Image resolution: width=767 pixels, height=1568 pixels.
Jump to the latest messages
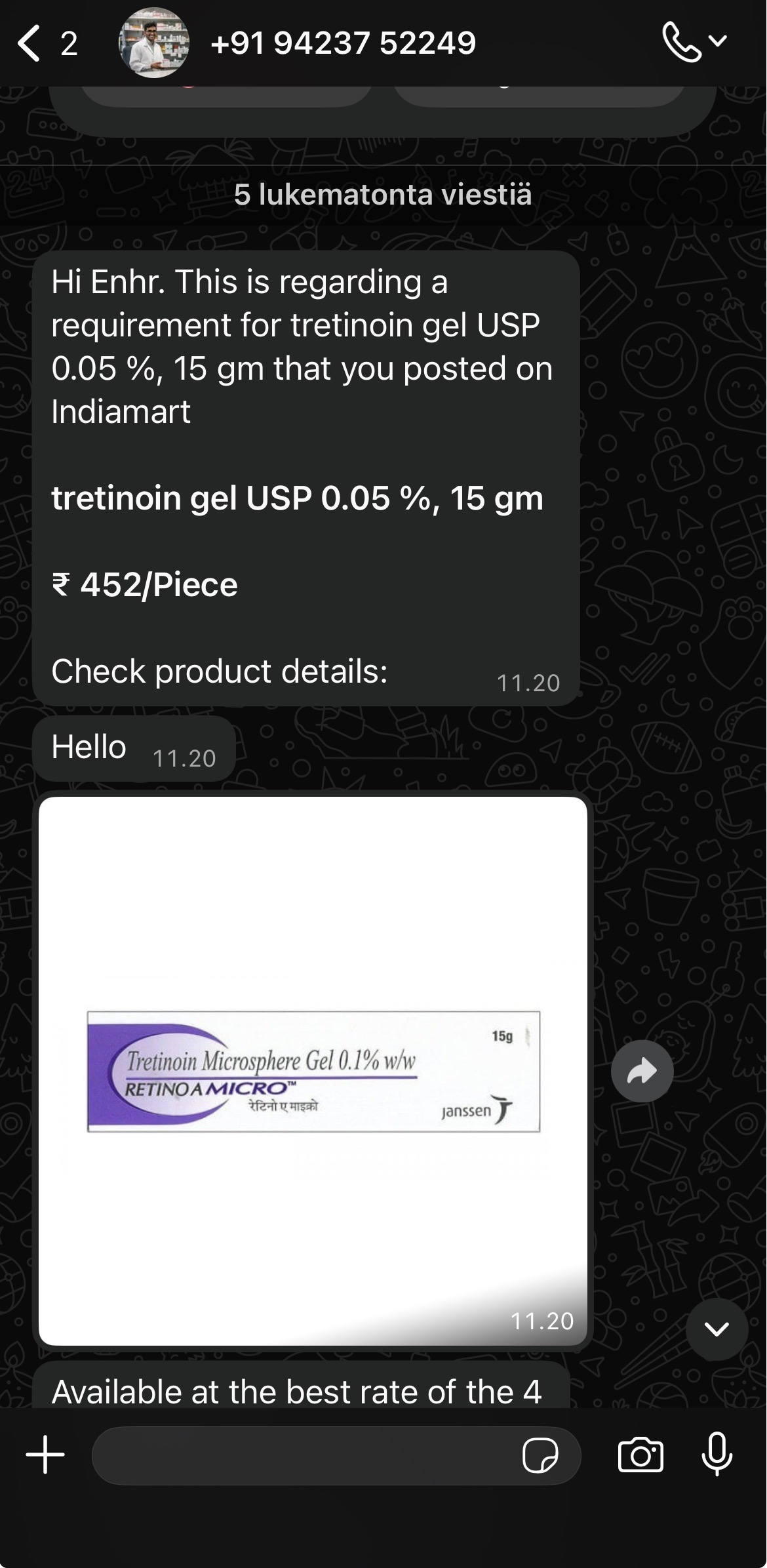717,1329
